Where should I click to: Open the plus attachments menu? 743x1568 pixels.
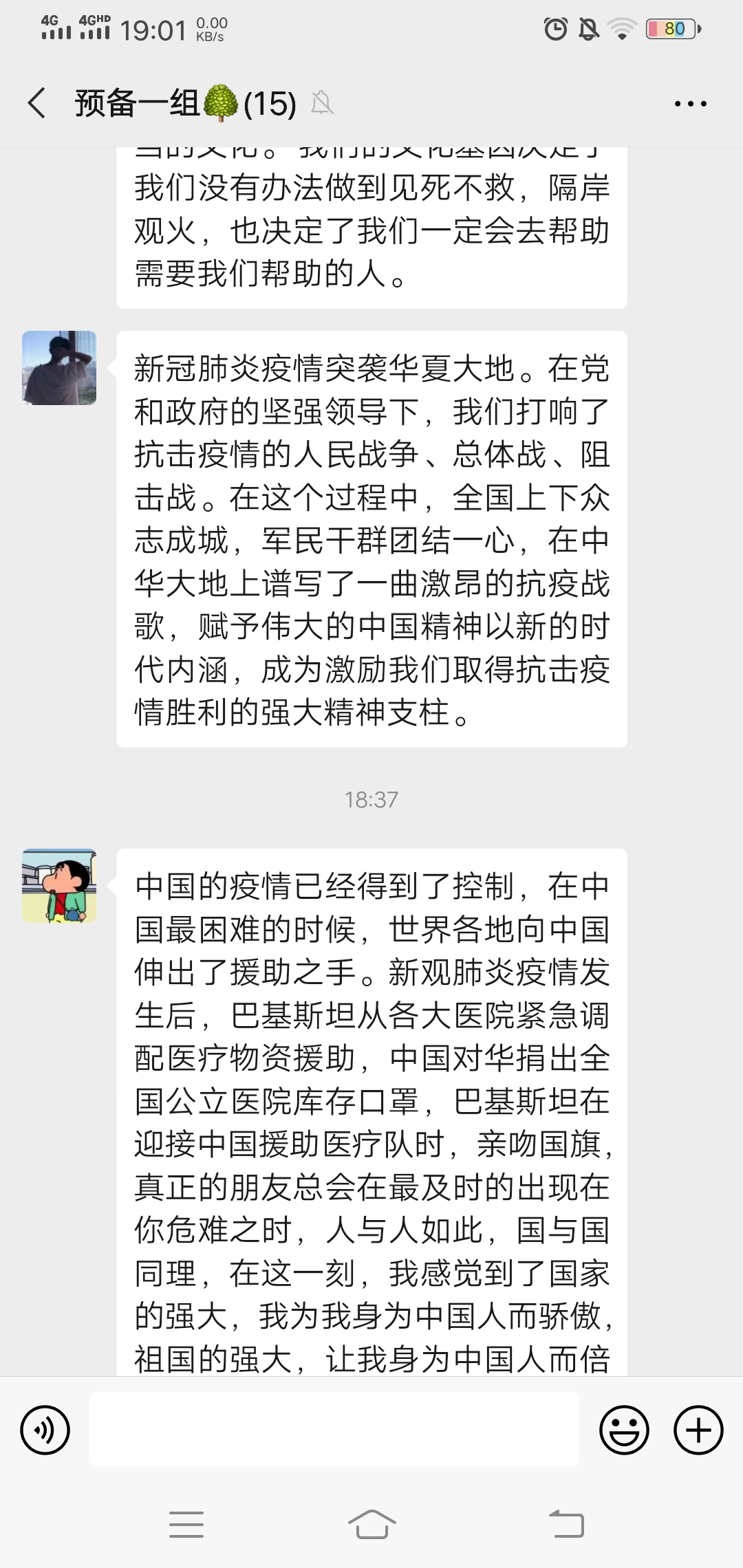point(698,1430)
